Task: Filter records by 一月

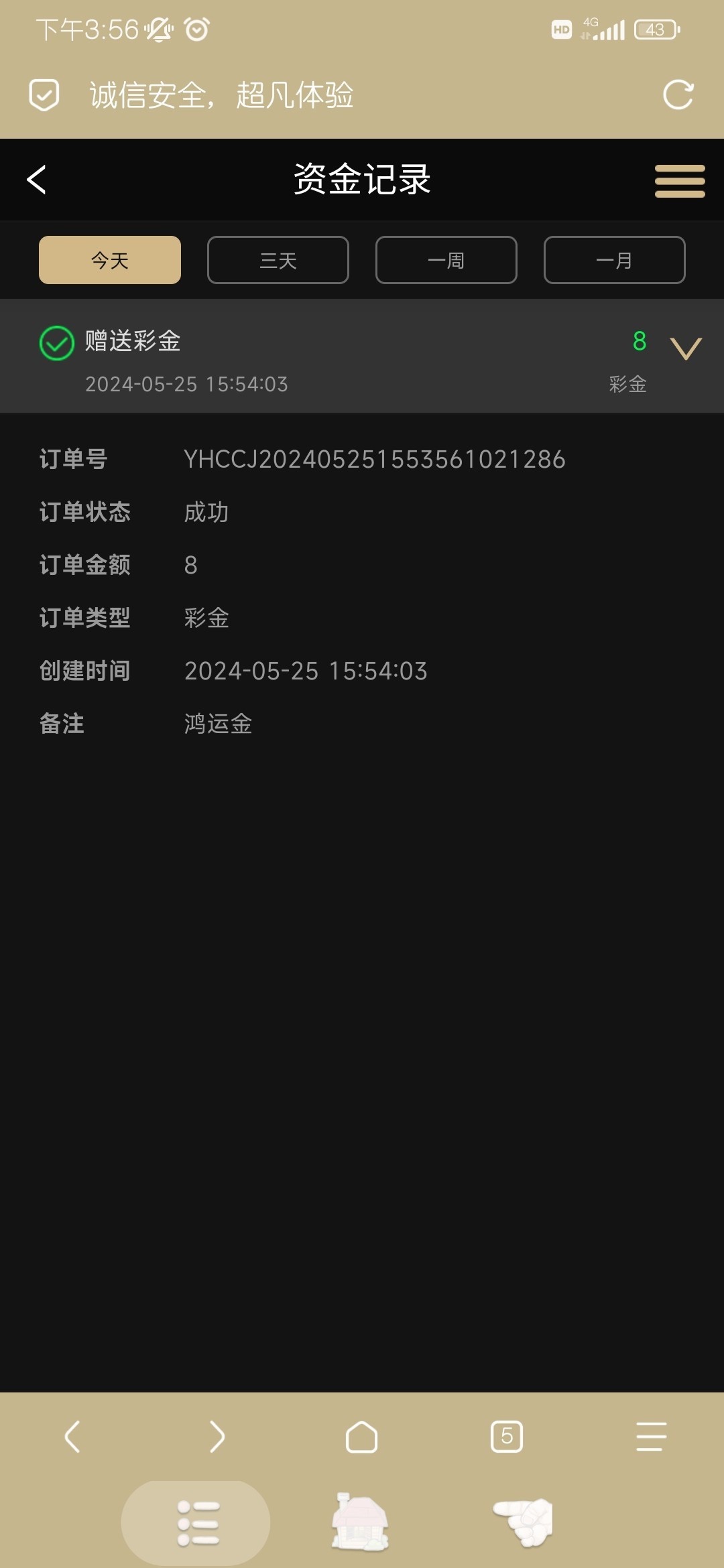Action: (x=614, y=260)
